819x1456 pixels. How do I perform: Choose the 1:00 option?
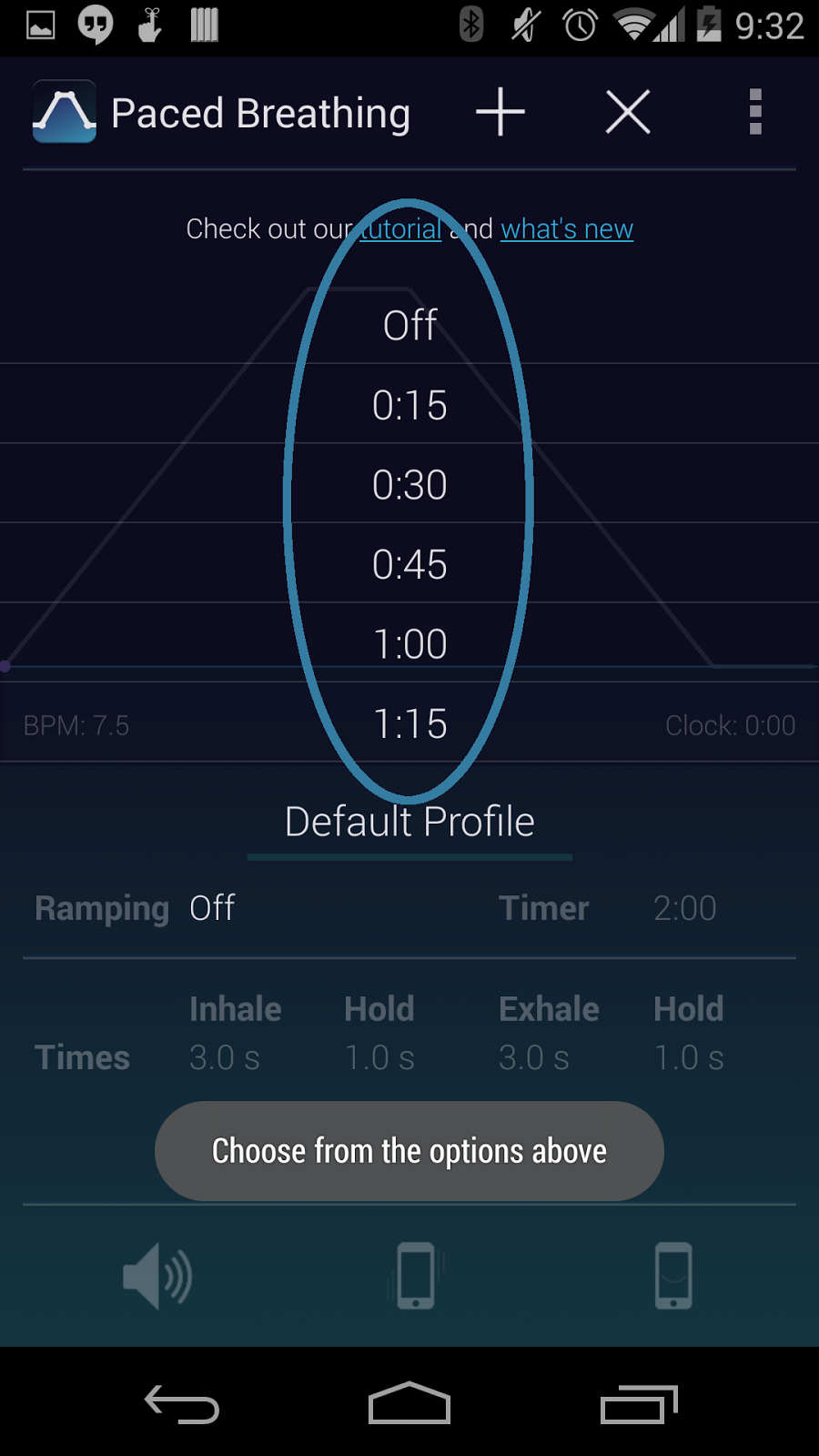(x=409, y=643)
